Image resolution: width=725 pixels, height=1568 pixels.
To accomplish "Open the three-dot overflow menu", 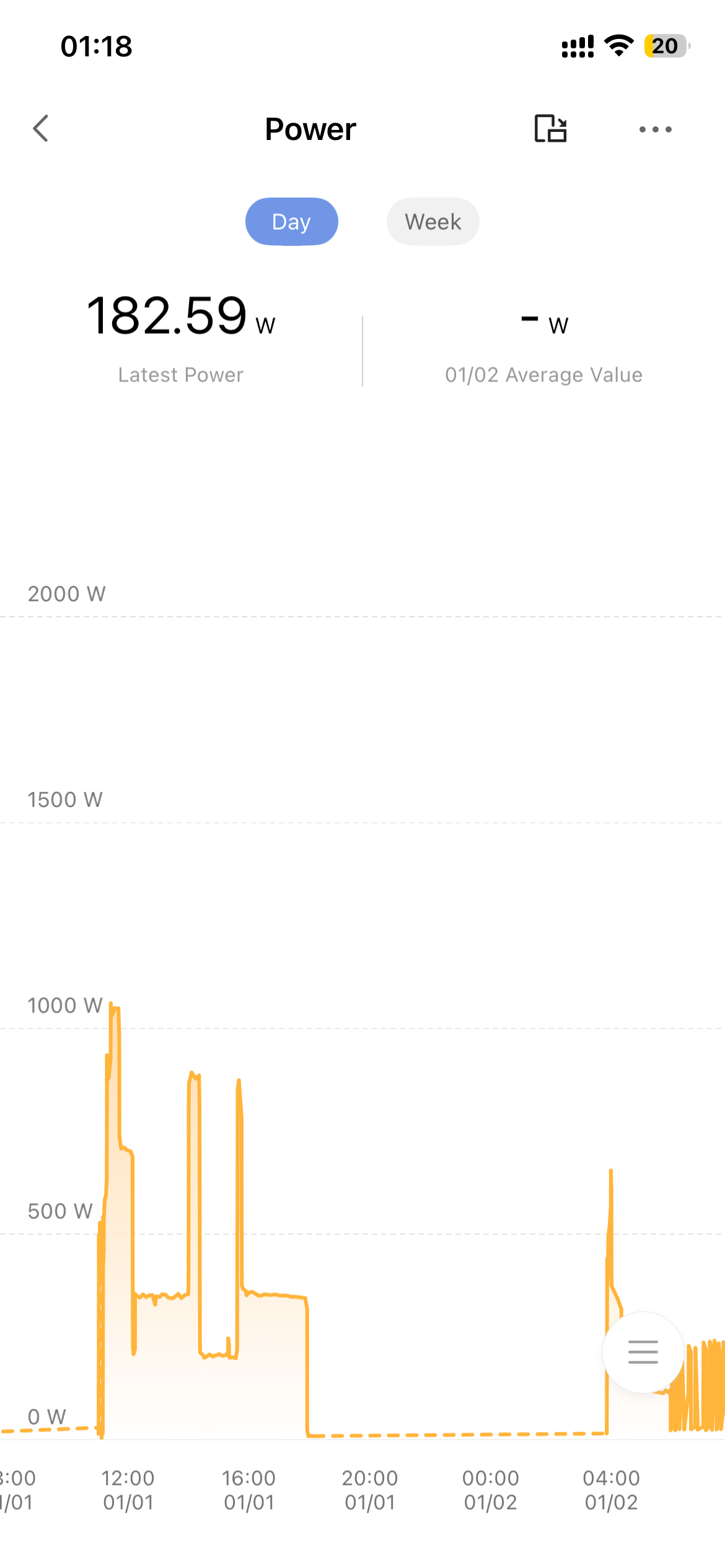I will pyautogui.click(x=655, y=129).
